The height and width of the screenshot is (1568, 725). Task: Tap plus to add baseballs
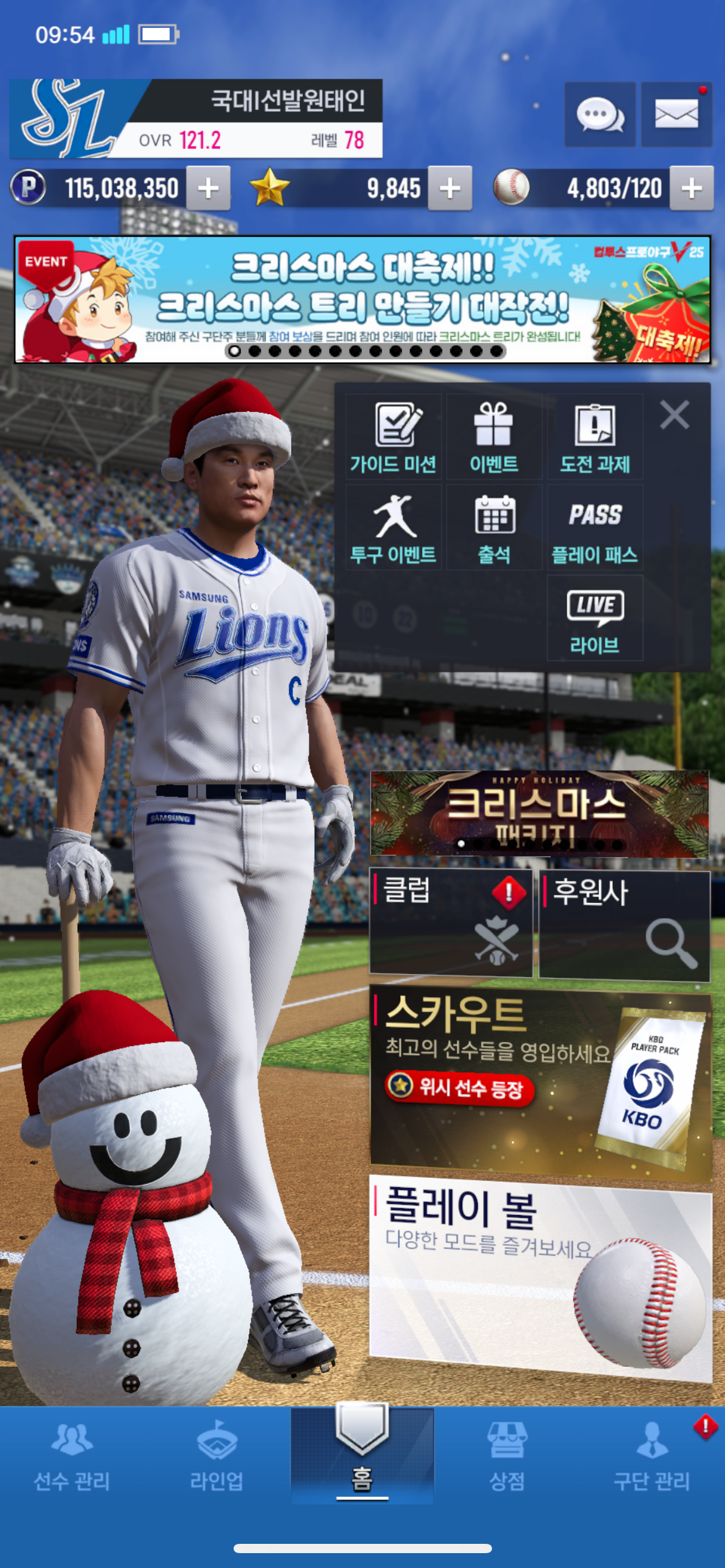point(692,188)
